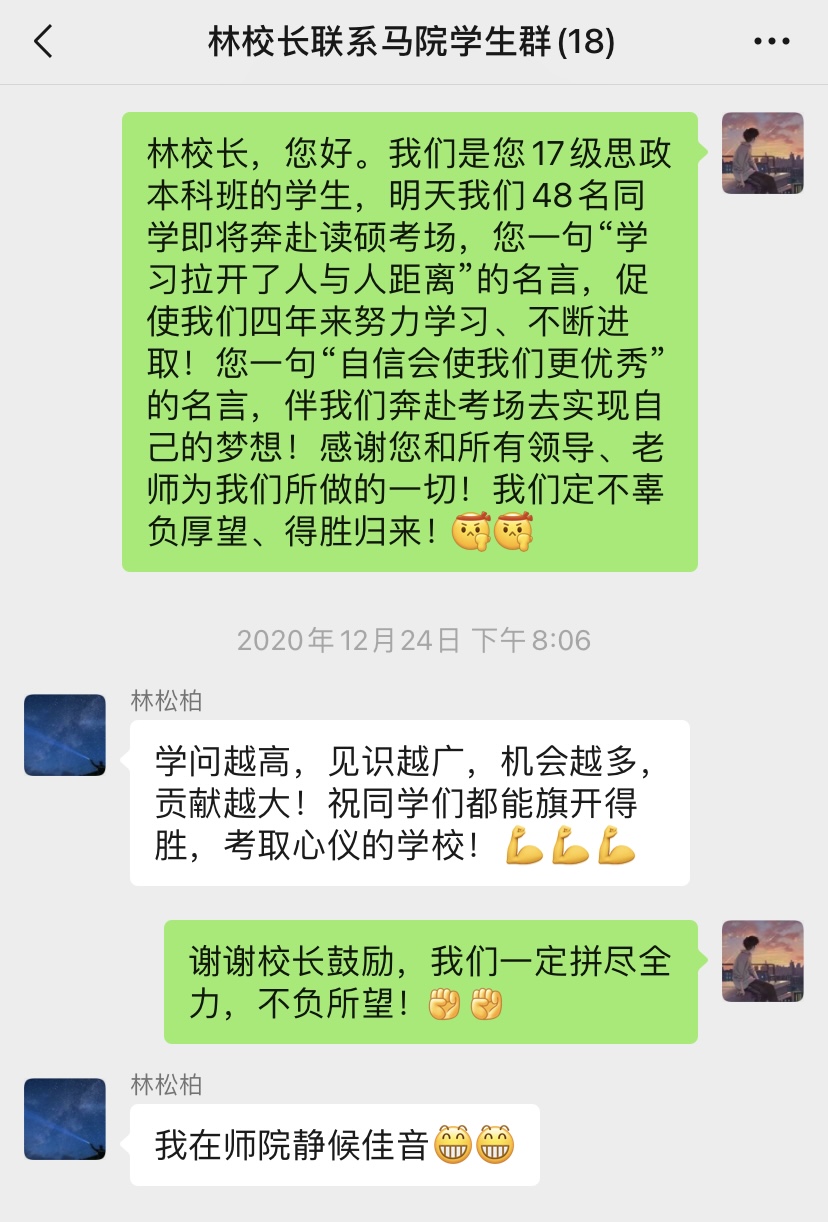Screen dimensions: 828x1222
Task: Go back from the group chat
Action: point(43,42)
